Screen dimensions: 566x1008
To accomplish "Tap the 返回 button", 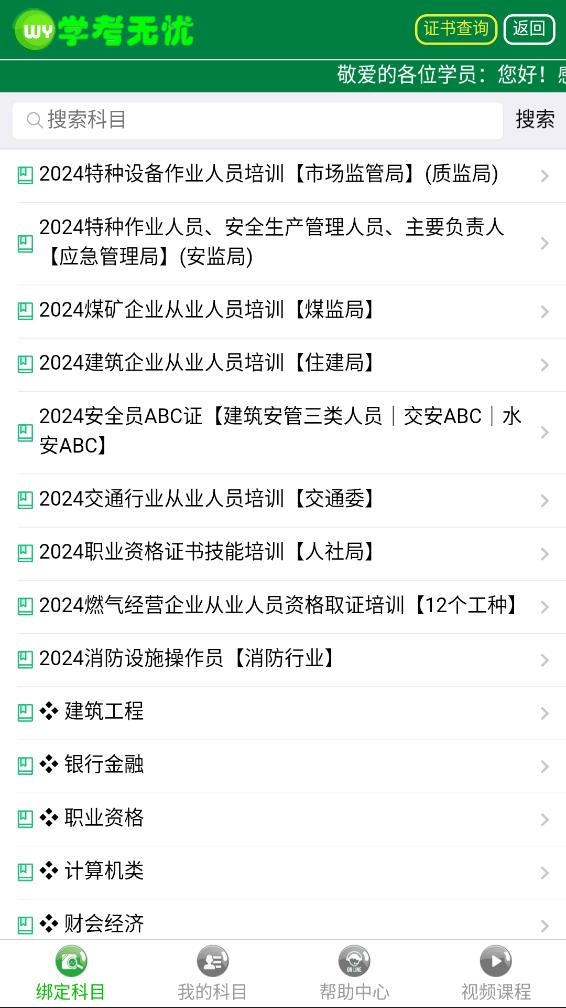I will 529,29.
